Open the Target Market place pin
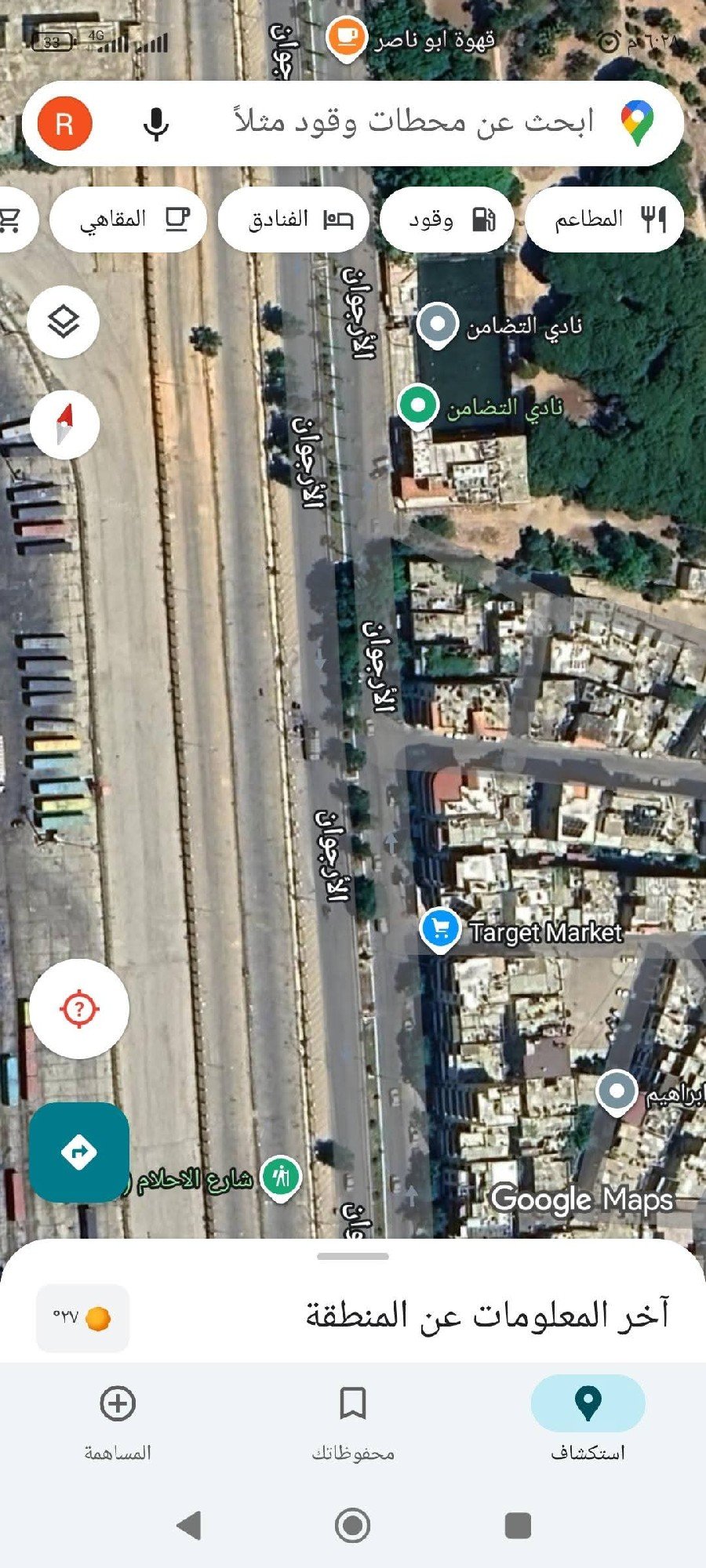 [440, 930]
